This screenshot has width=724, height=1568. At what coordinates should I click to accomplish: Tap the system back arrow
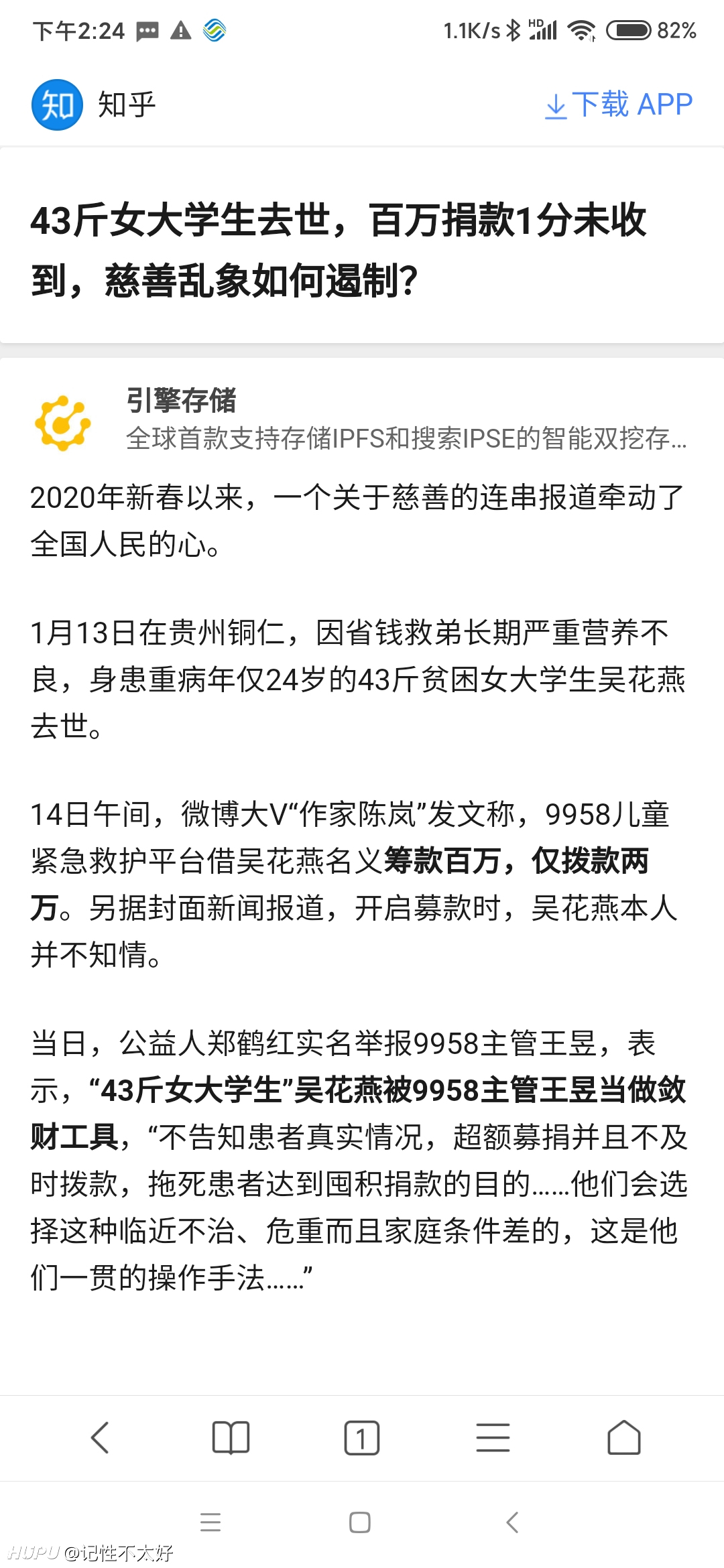[512, 1522]
